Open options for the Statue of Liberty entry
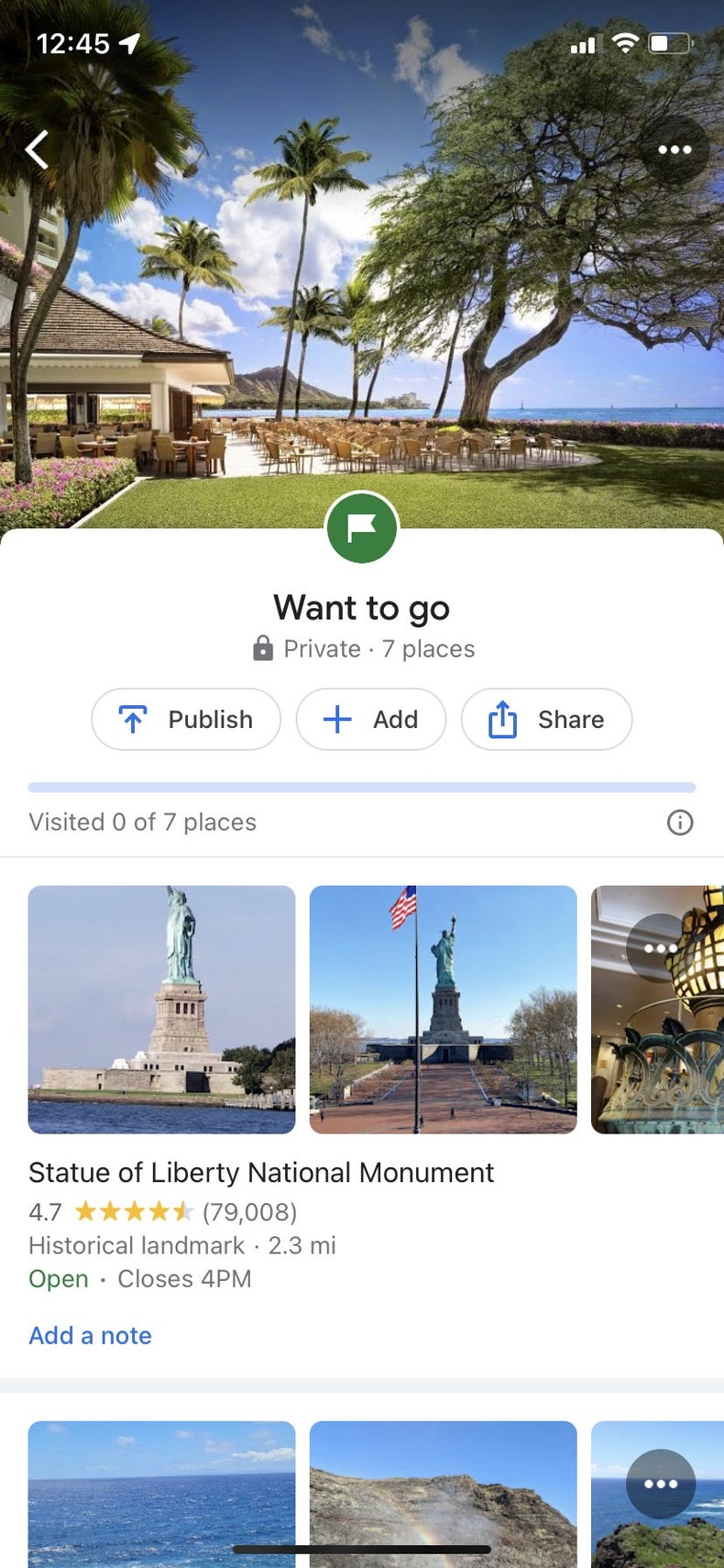724x1568 pixels. coord(662,948)
